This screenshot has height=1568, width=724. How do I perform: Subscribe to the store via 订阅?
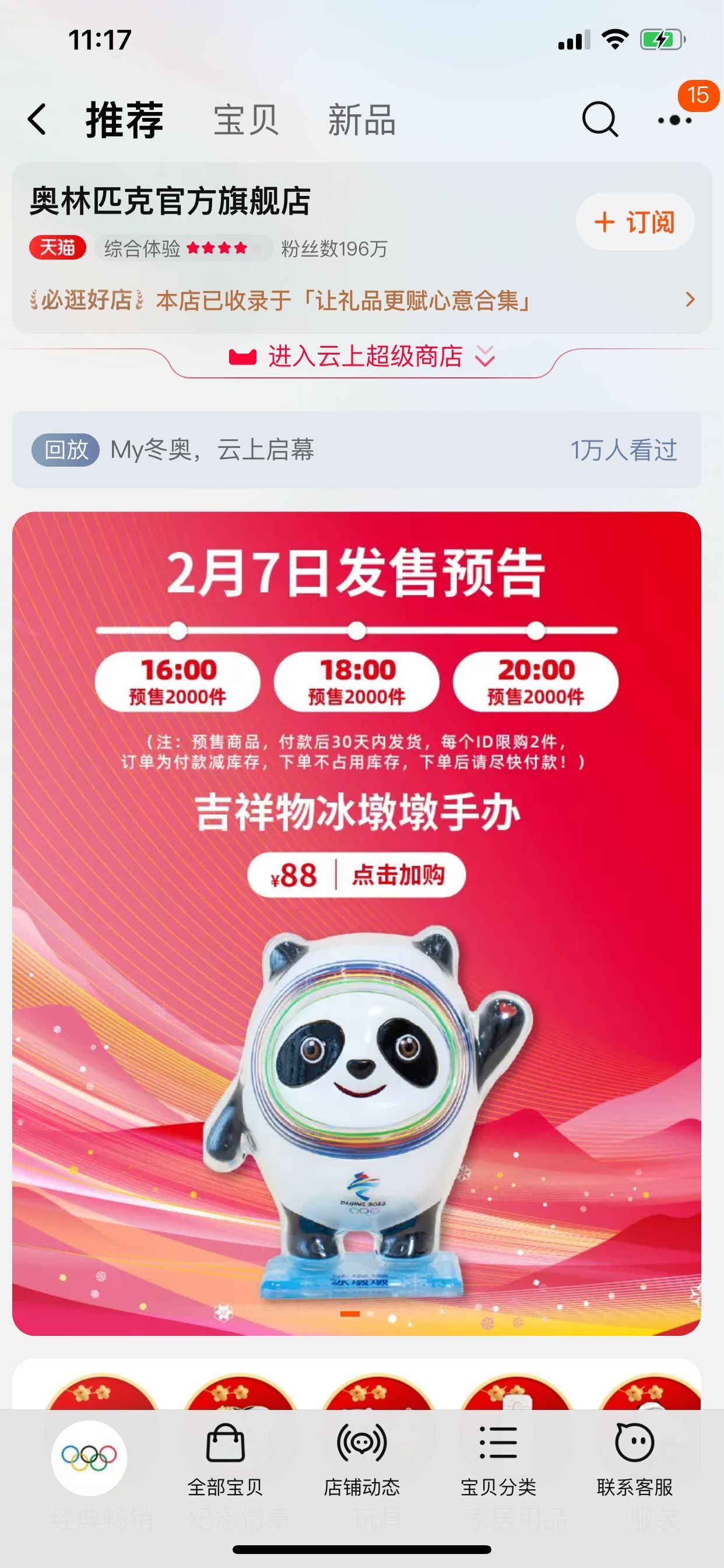(x=635, y=222)
